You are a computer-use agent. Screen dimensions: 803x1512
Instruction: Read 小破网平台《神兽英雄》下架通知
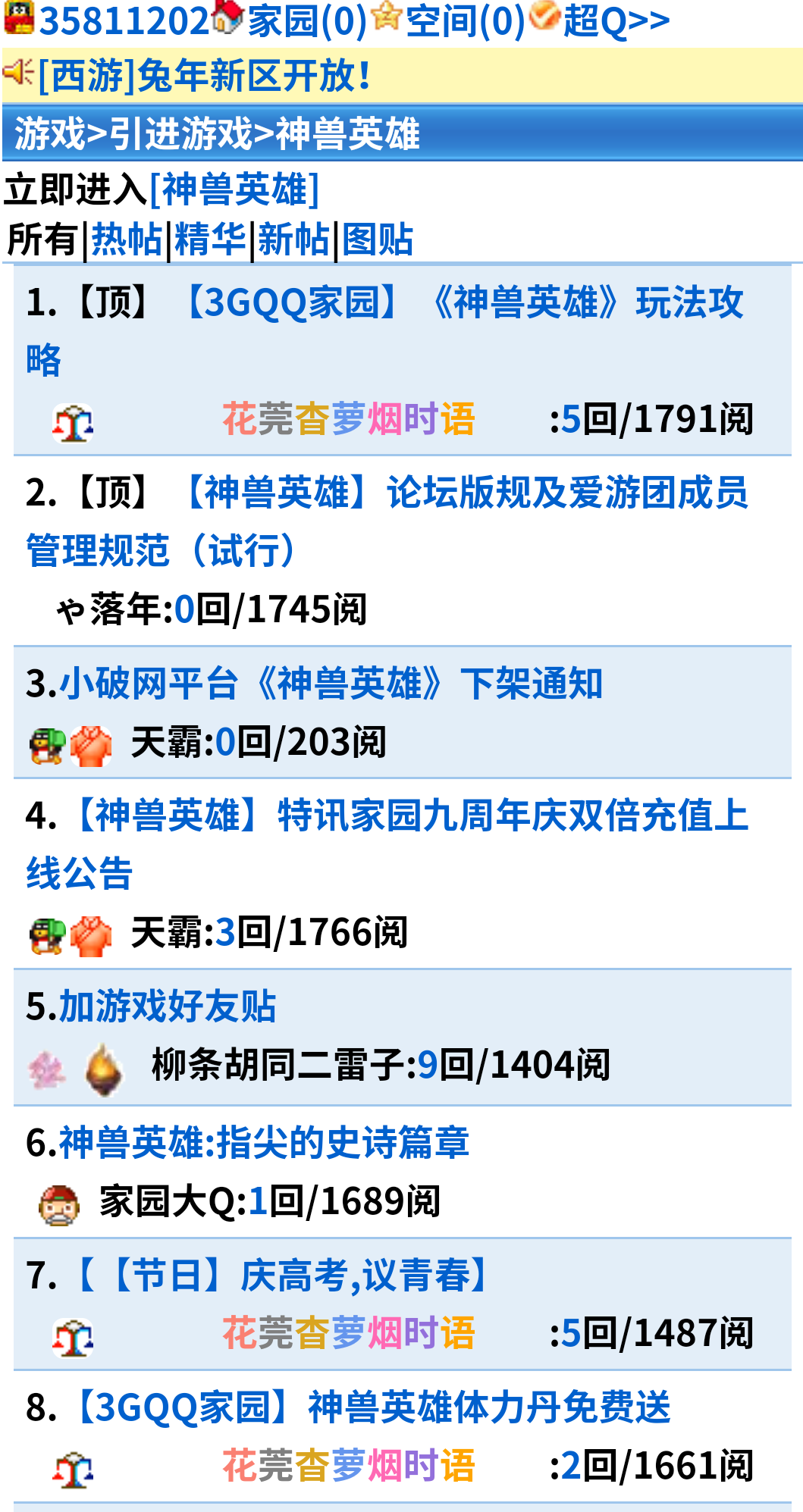pyautogui.click(x=330, y=684)
